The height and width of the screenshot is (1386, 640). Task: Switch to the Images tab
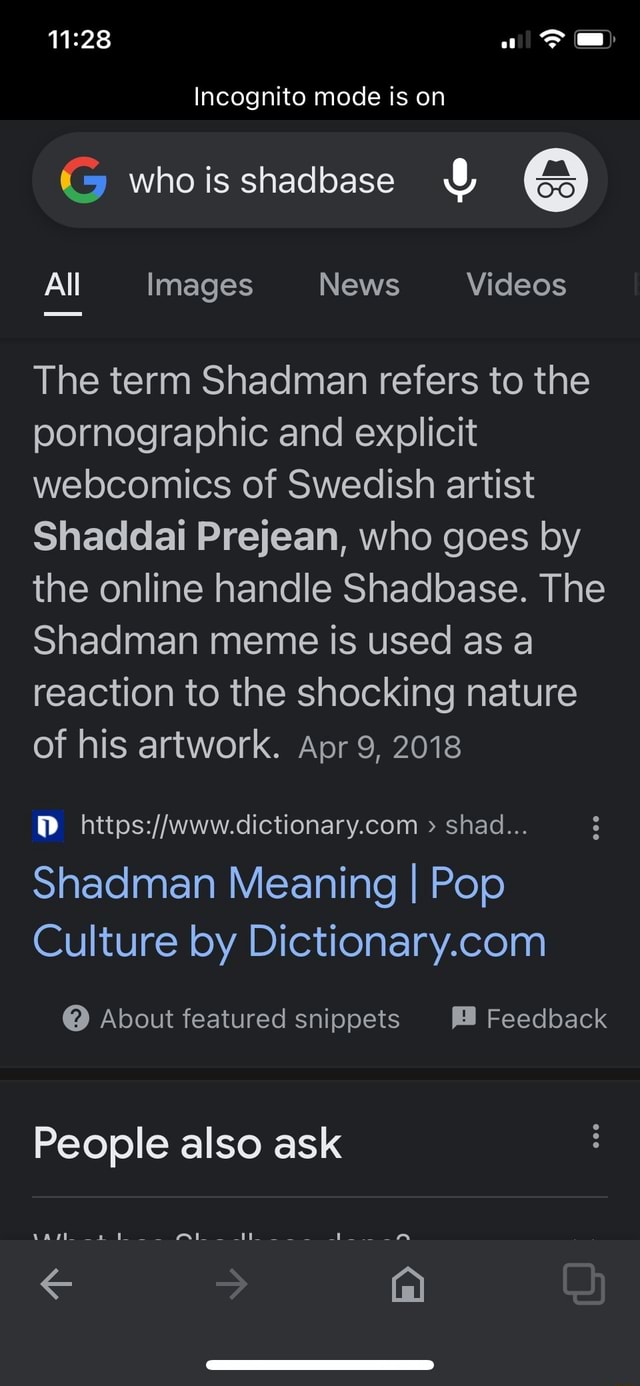coord(199,285)
